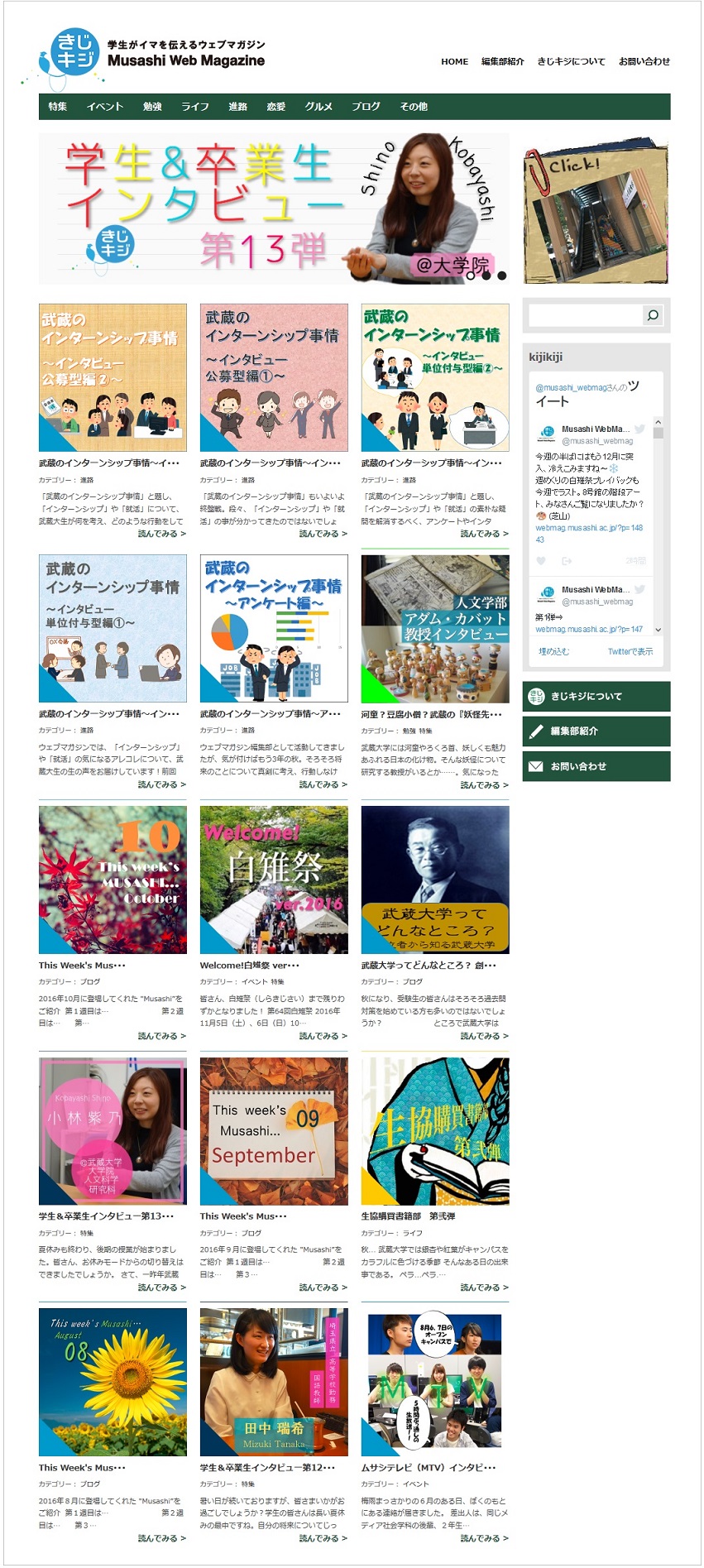Click the share icon below the first tweet
This screenshot has height=1568, width=704.
[568, 560]
